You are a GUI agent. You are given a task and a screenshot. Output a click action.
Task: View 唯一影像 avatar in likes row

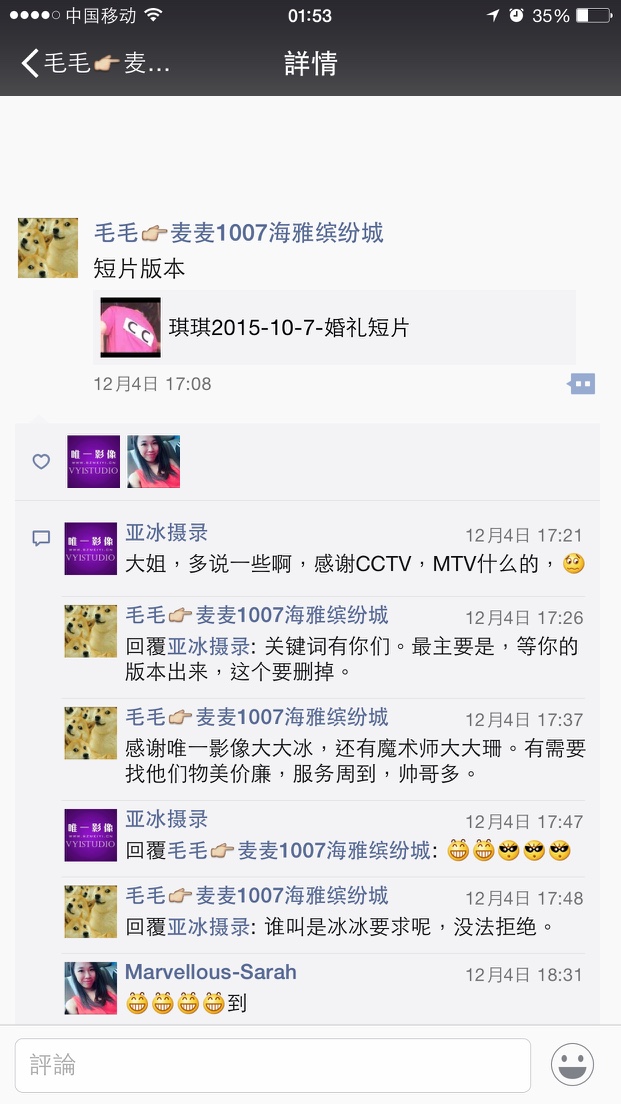(93, 461)
